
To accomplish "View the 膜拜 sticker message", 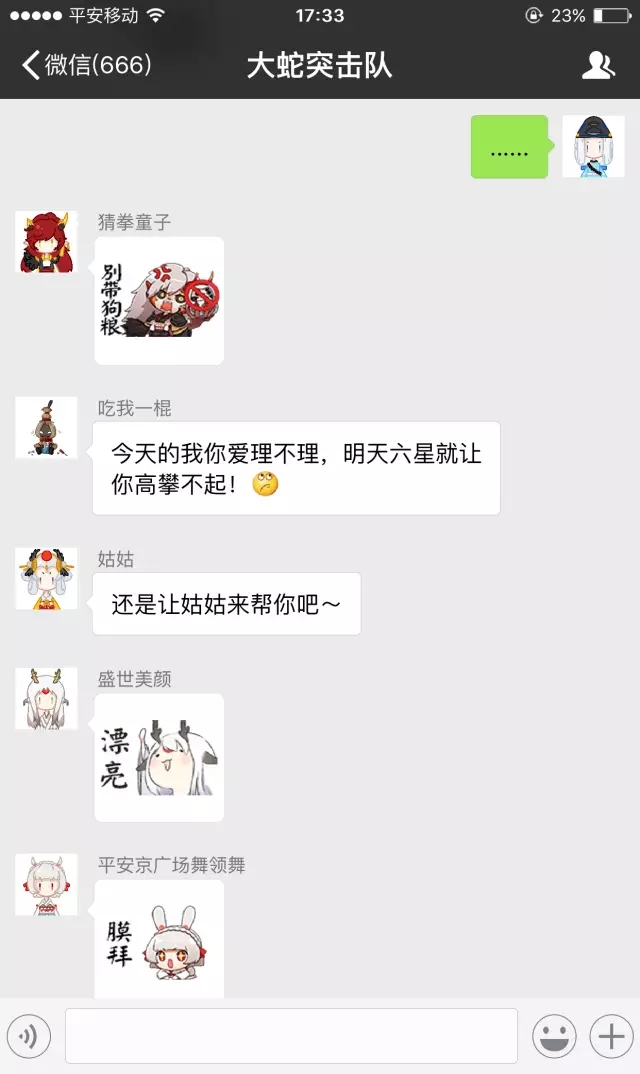I will point(159,940).
